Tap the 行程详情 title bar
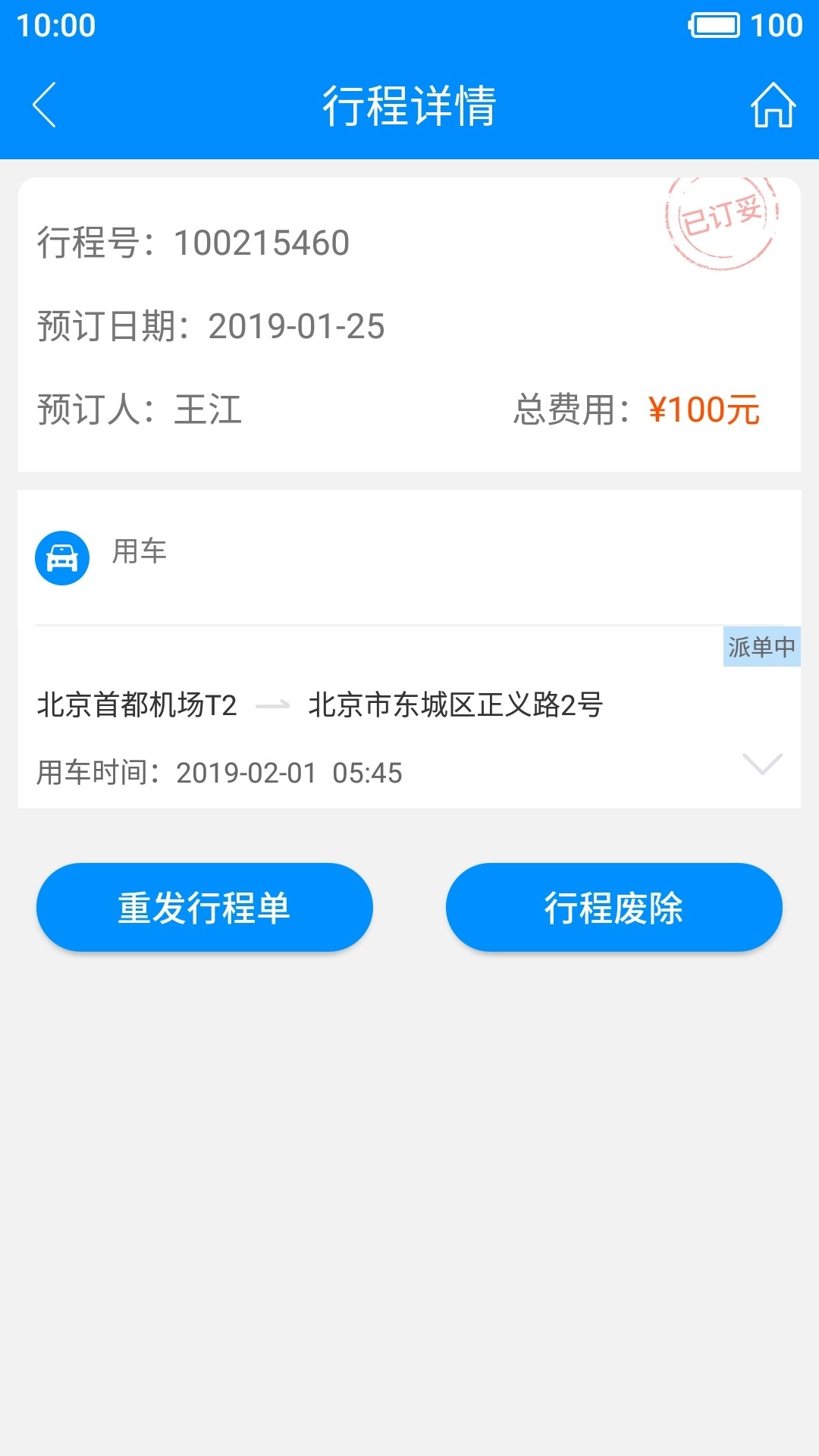Screen dimensions: 819x1456 [x=409, y=106]
